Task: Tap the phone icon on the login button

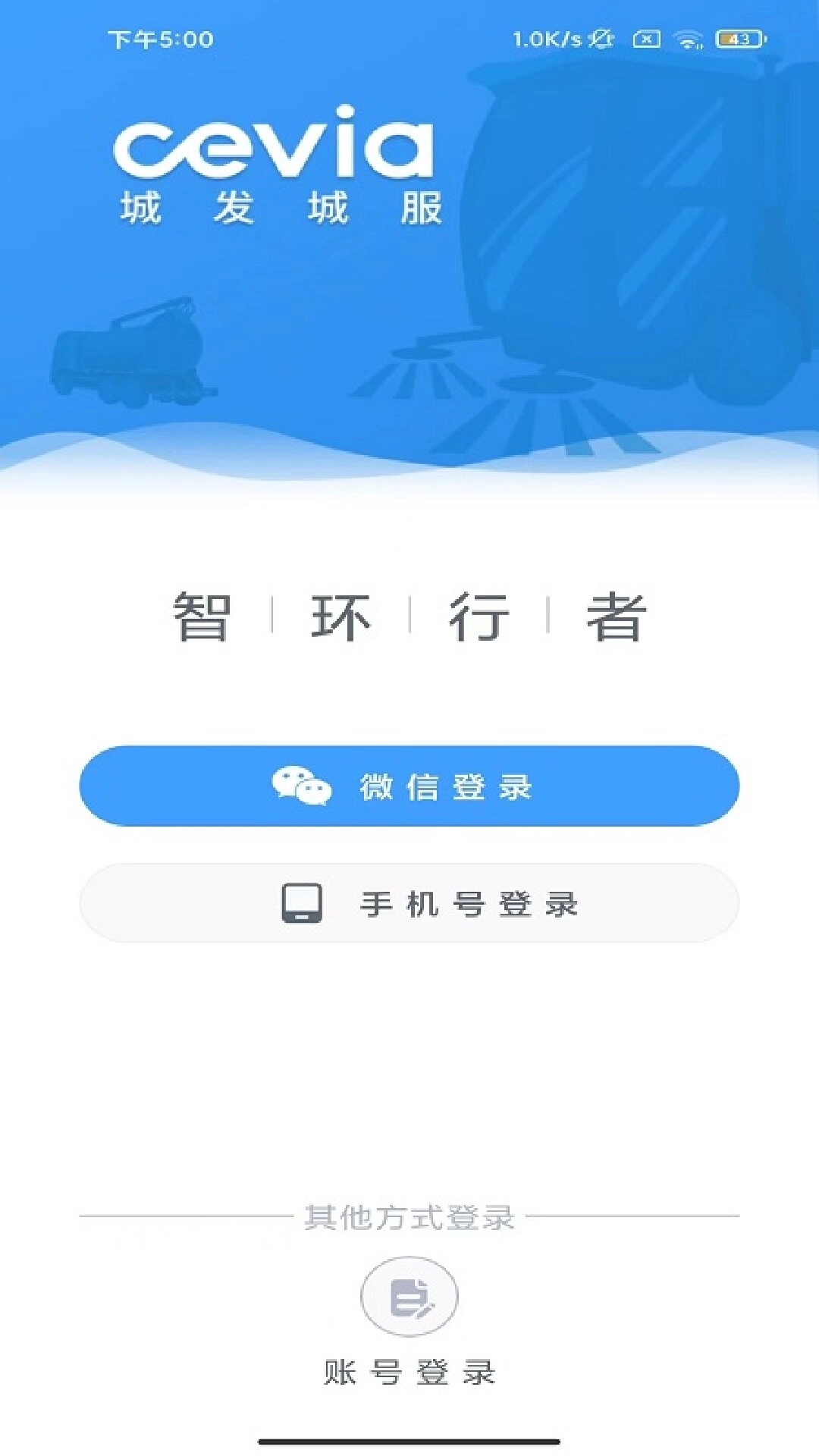Action: click(x=301, y=904)
